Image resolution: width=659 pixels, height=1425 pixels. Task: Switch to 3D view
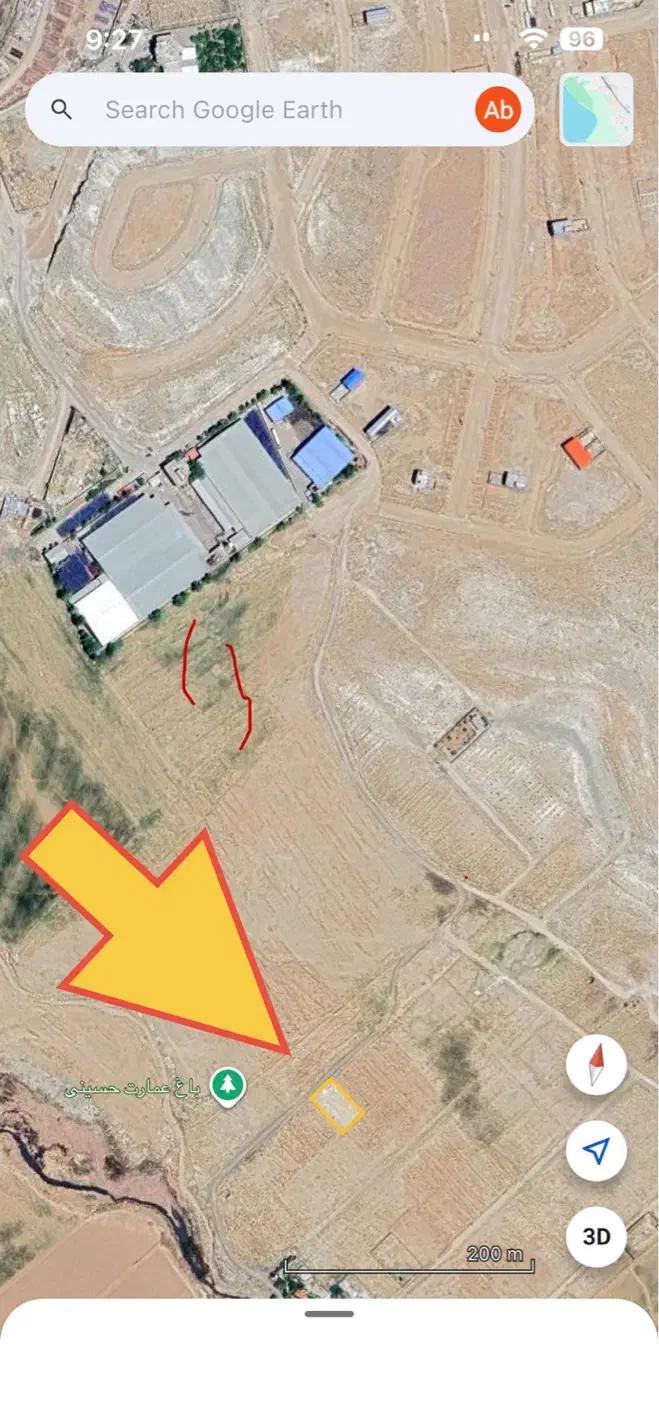click(596, 1237)
